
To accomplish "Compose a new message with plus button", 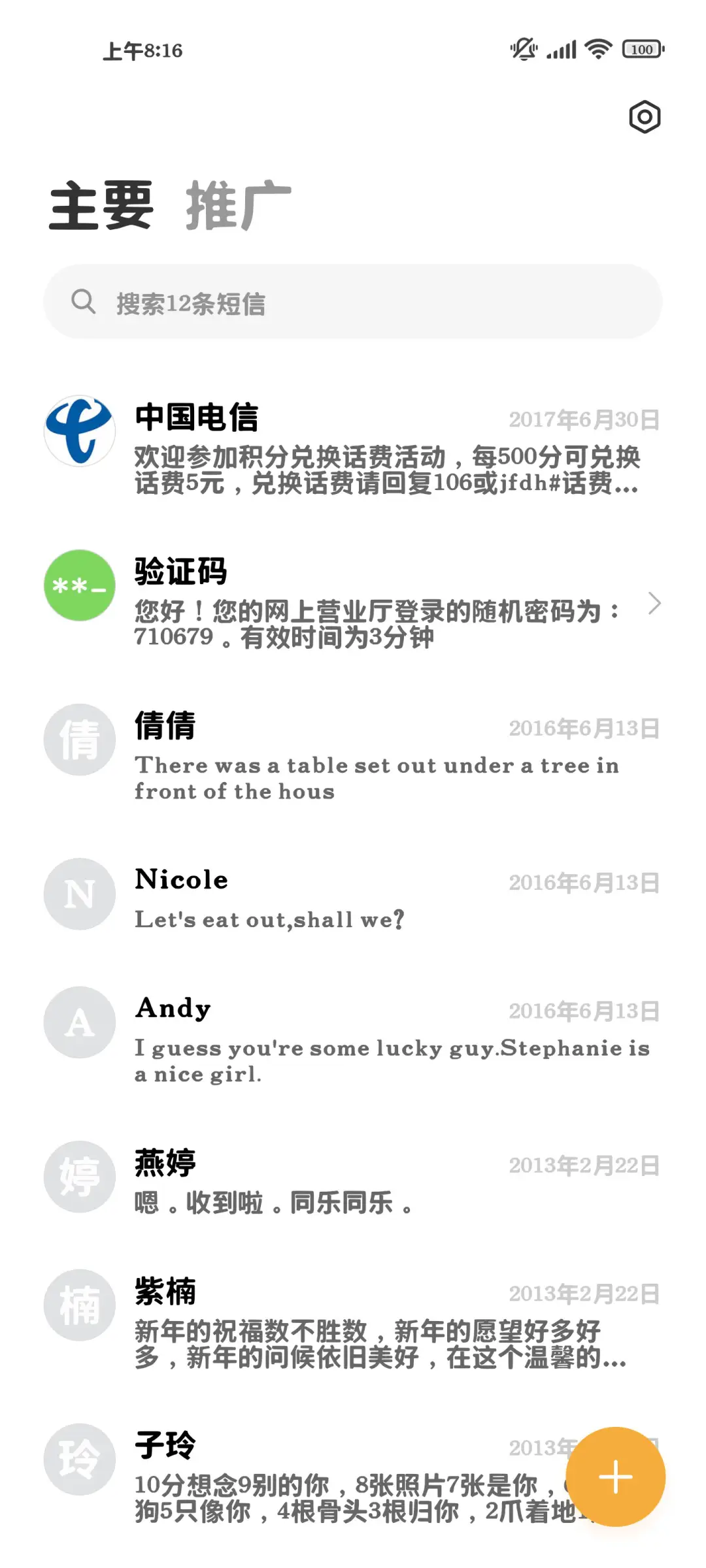I will click(615, 1477).
